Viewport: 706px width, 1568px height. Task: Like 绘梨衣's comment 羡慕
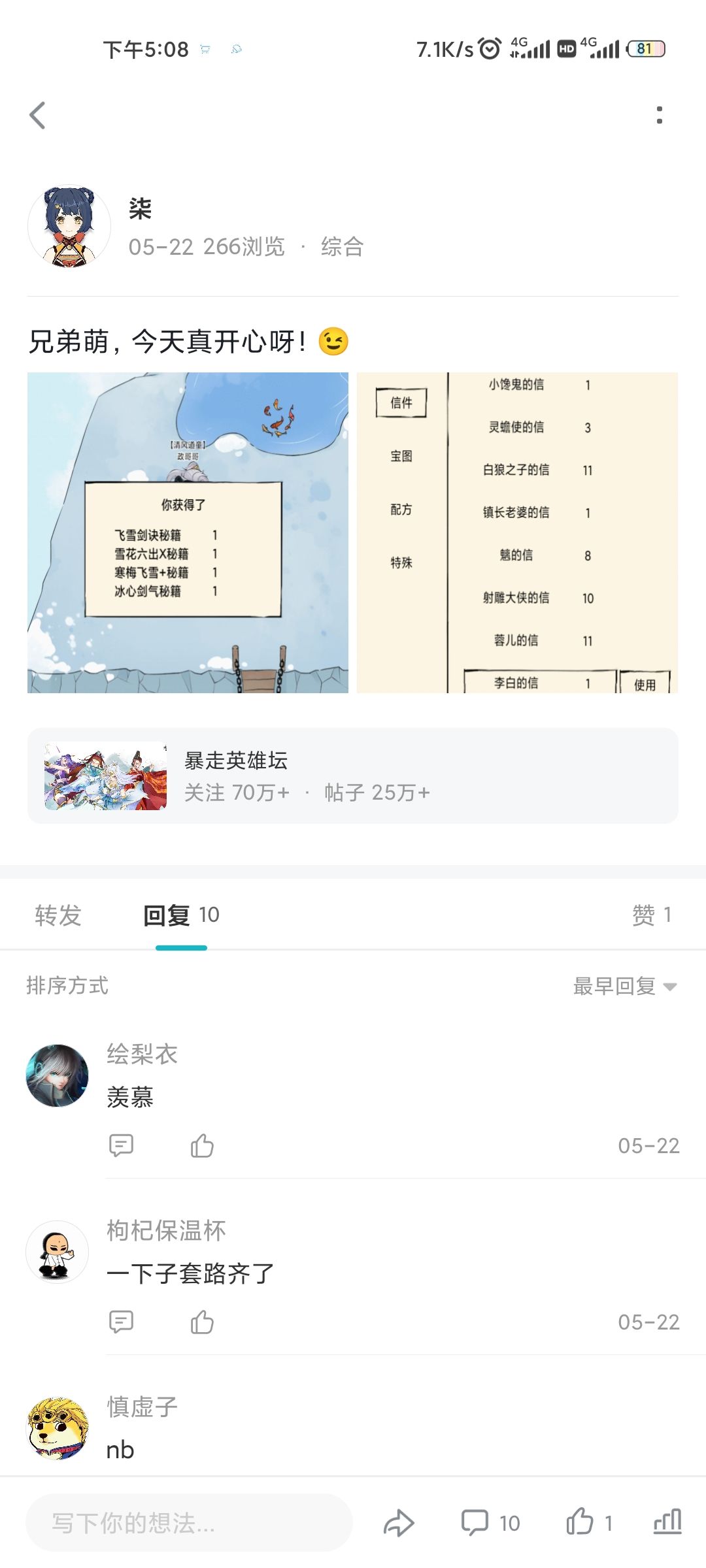202,1145
